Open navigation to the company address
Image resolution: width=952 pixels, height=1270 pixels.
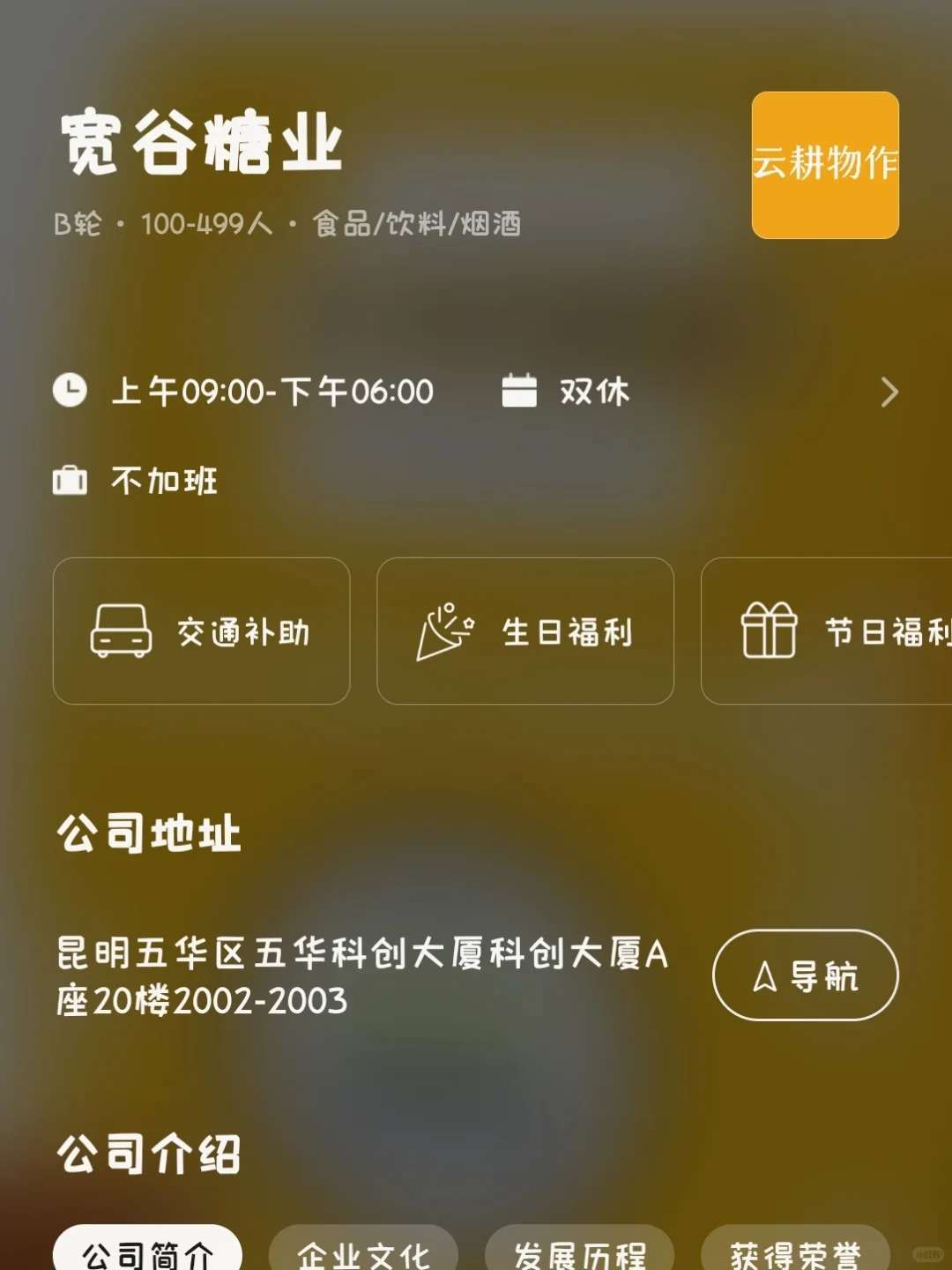point(805,975)
